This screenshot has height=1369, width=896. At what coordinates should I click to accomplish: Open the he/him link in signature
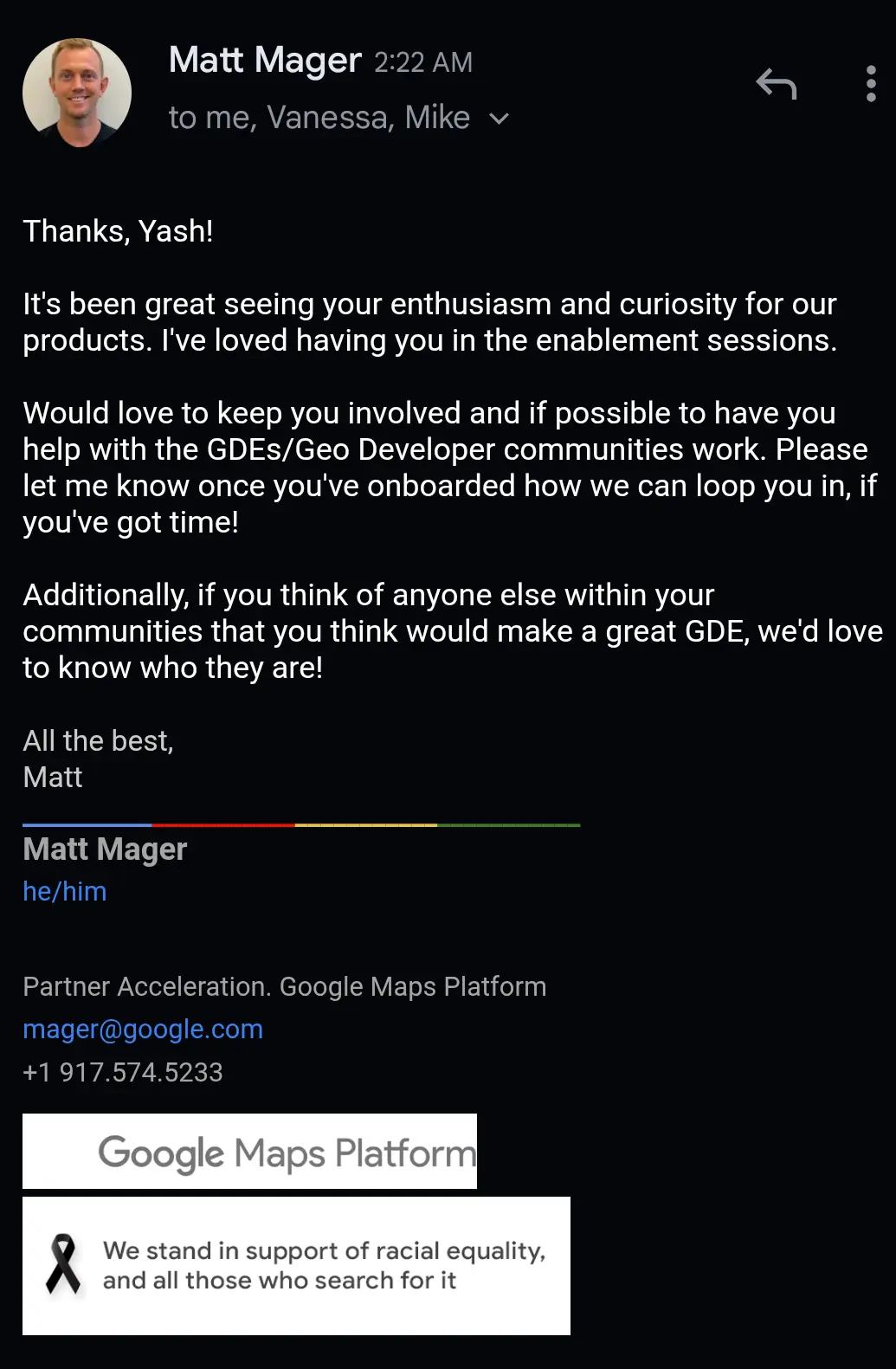tap(65, 891)
